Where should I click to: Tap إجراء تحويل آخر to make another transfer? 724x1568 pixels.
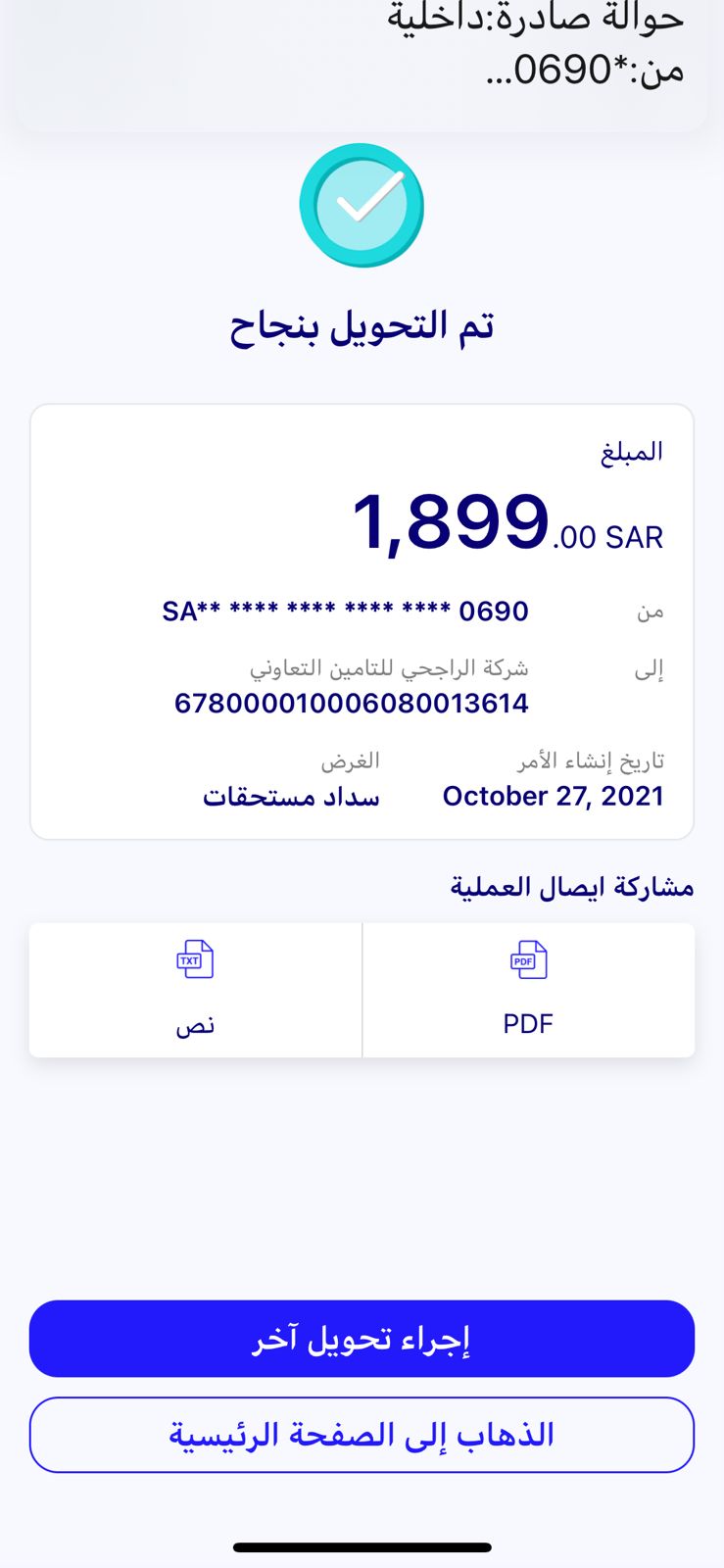[362, 1339]
